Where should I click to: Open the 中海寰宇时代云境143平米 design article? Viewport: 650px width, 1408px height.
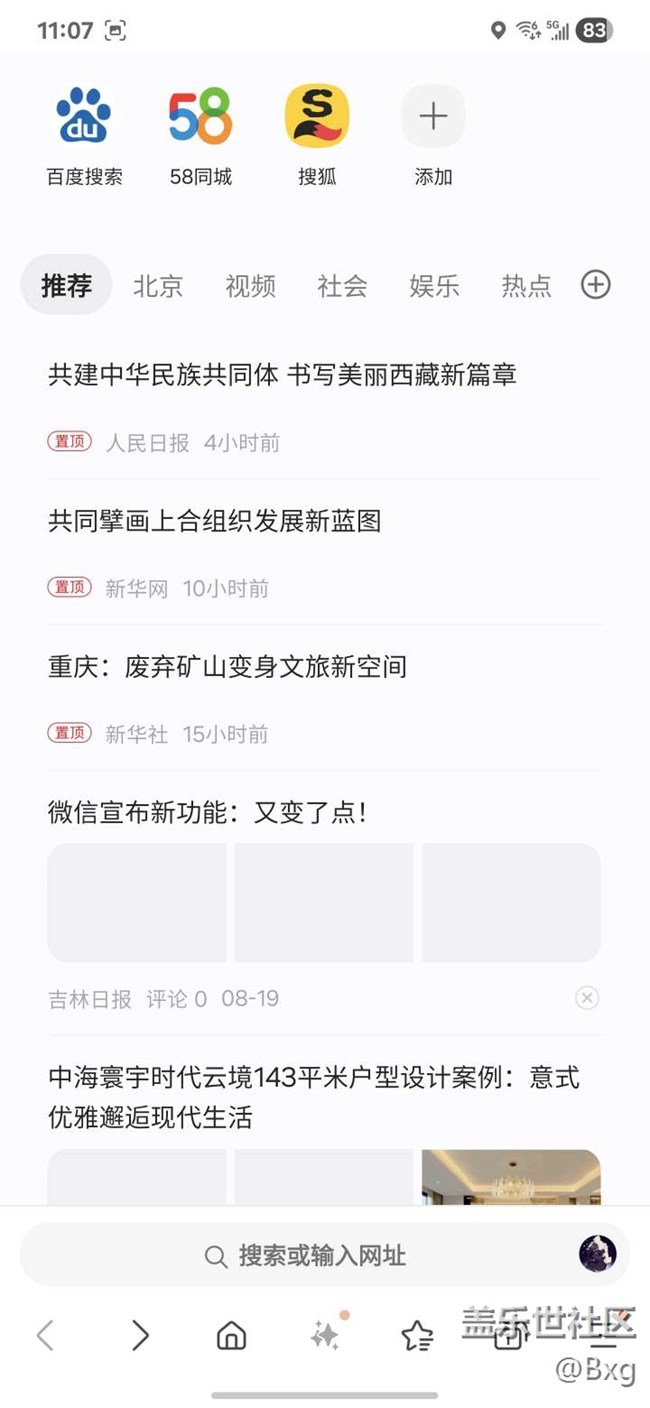[314, 1097]
